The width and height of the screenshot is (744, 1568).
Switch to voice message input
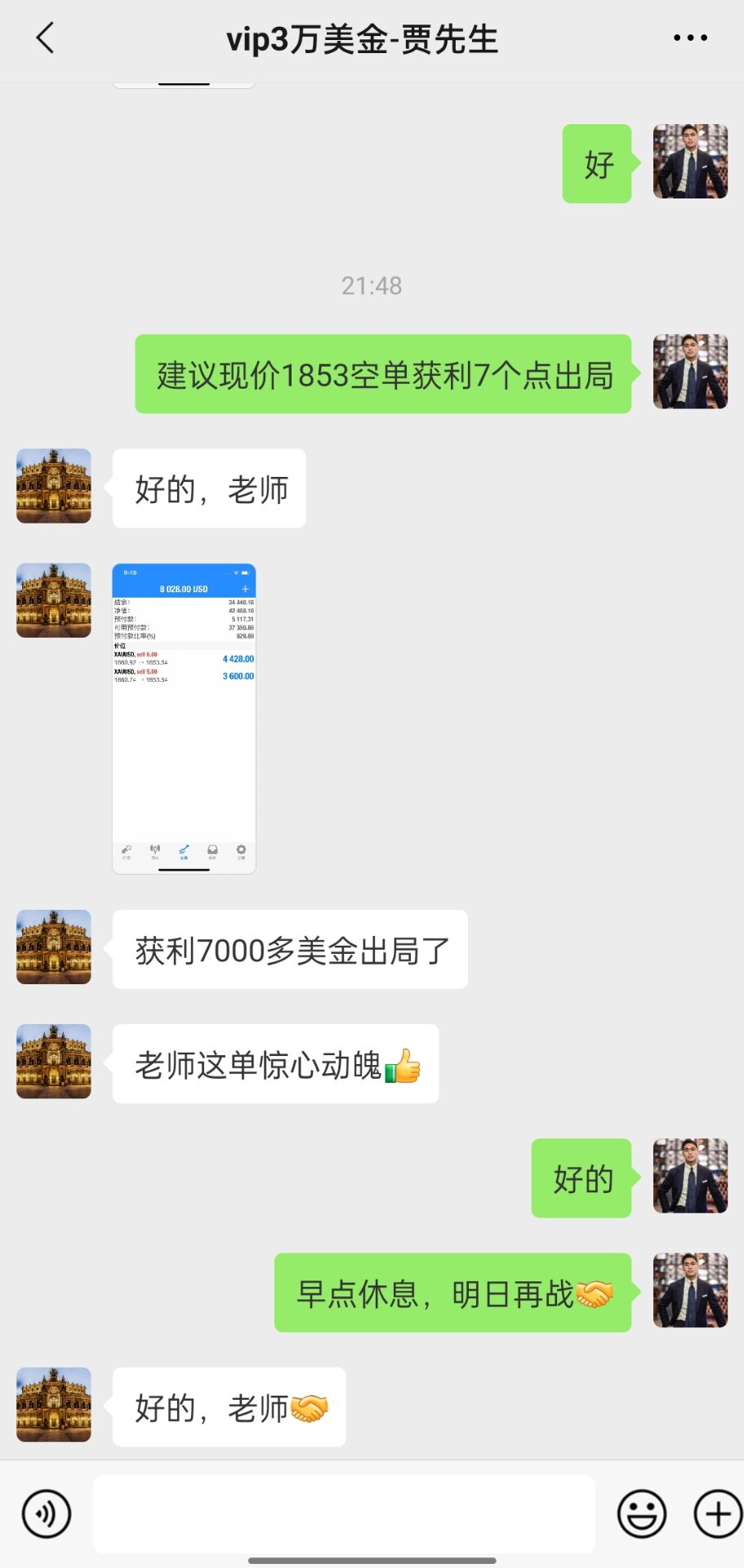click(x=47, y=1513)
